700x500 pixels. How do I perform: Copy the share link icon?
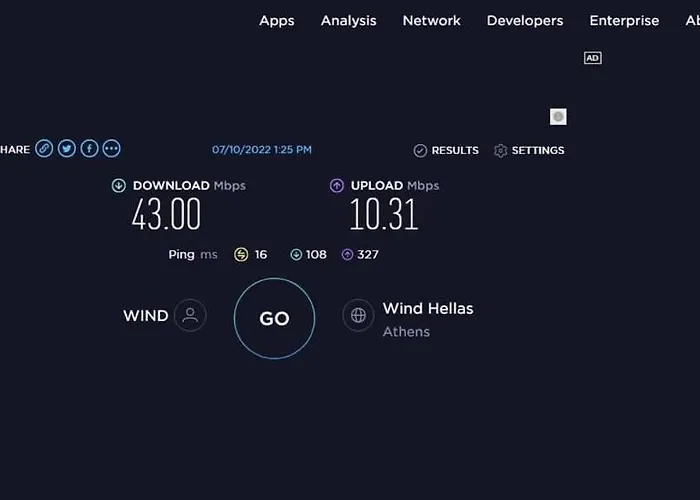click(x=44, y=149)
